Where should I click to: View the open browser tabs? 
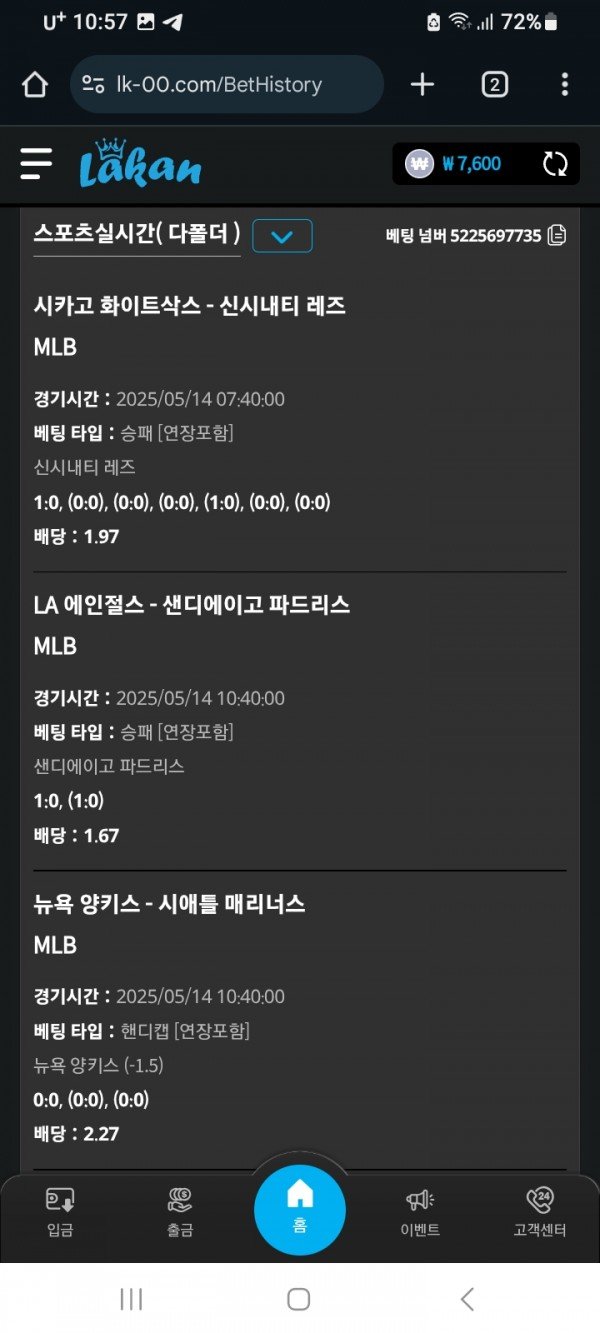(x=494, y=85)
